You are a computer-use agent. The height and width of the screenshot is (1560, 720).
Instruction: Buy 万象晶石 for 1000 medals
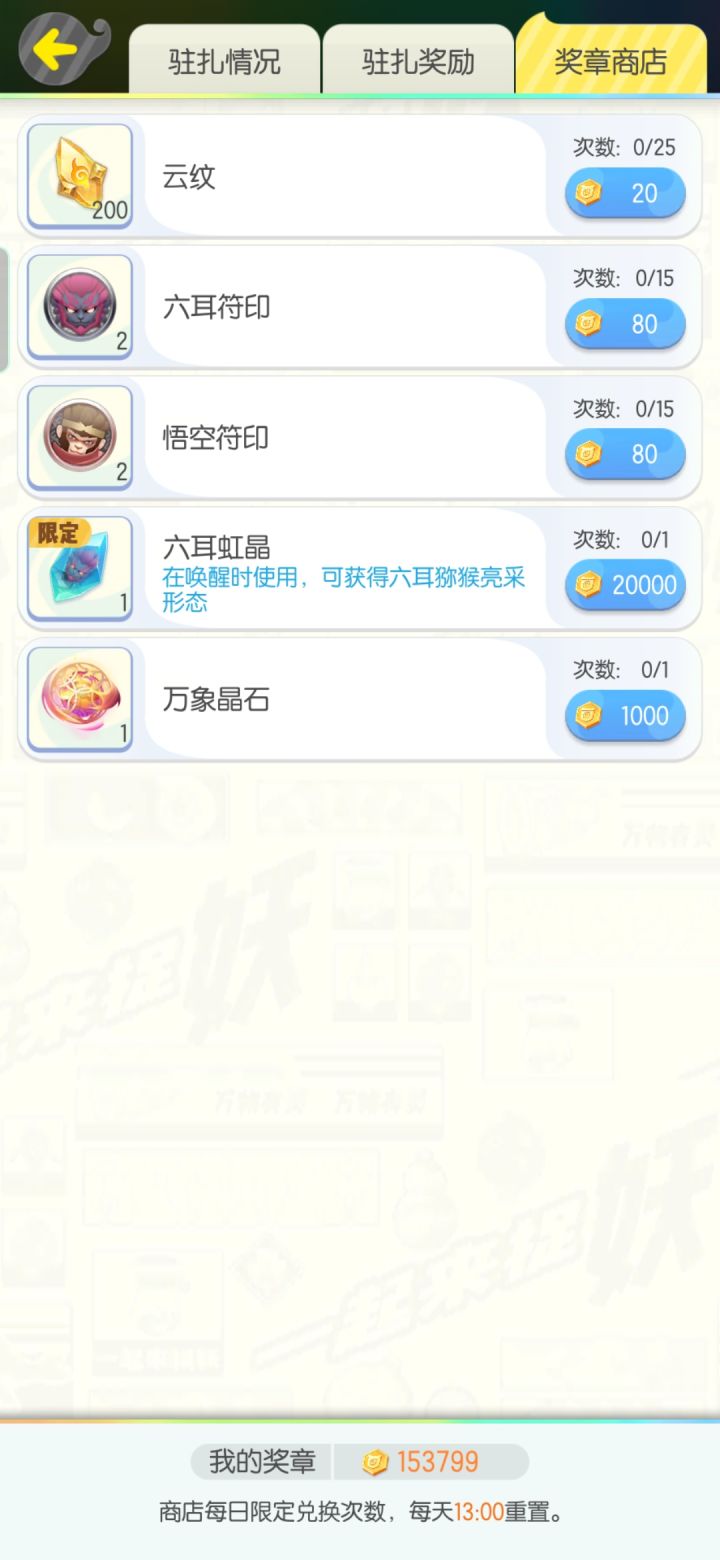(625, 715)
